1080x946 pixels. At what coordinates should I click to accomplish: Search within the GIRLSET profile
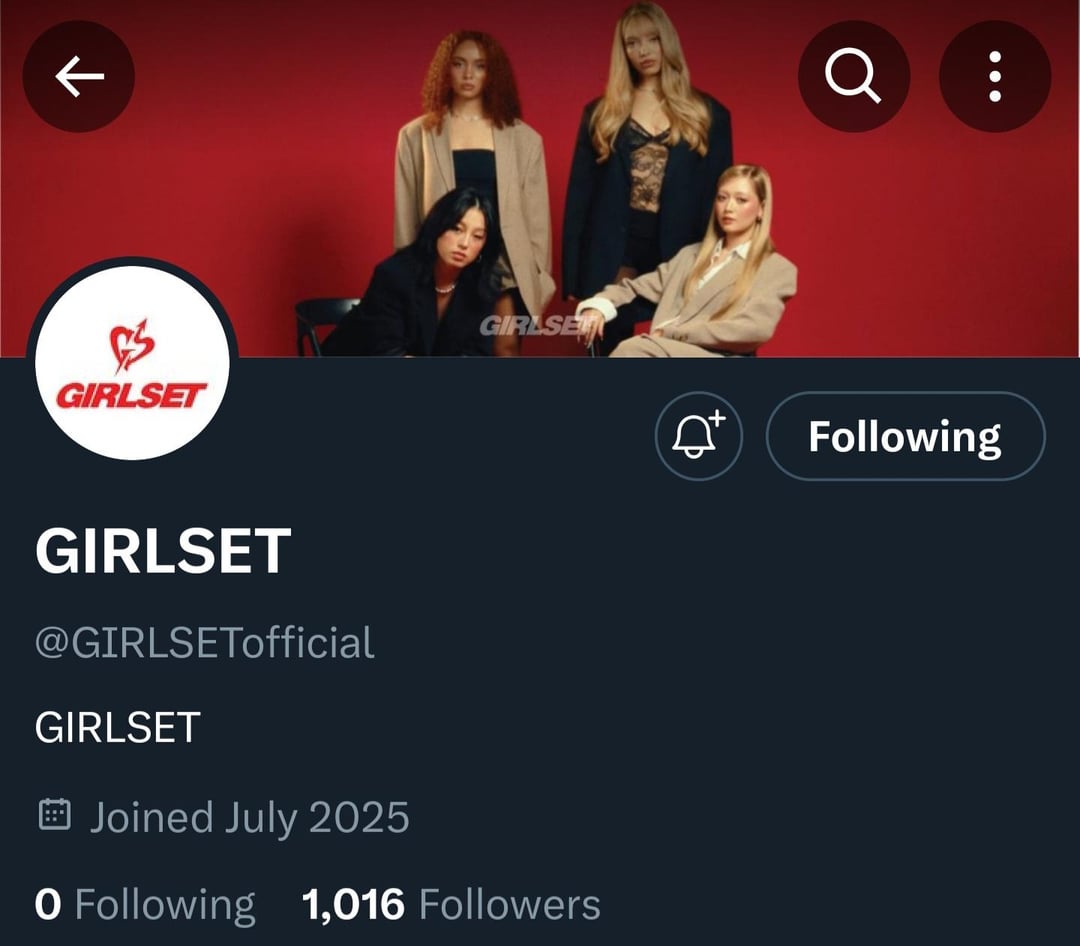point(853,77)
